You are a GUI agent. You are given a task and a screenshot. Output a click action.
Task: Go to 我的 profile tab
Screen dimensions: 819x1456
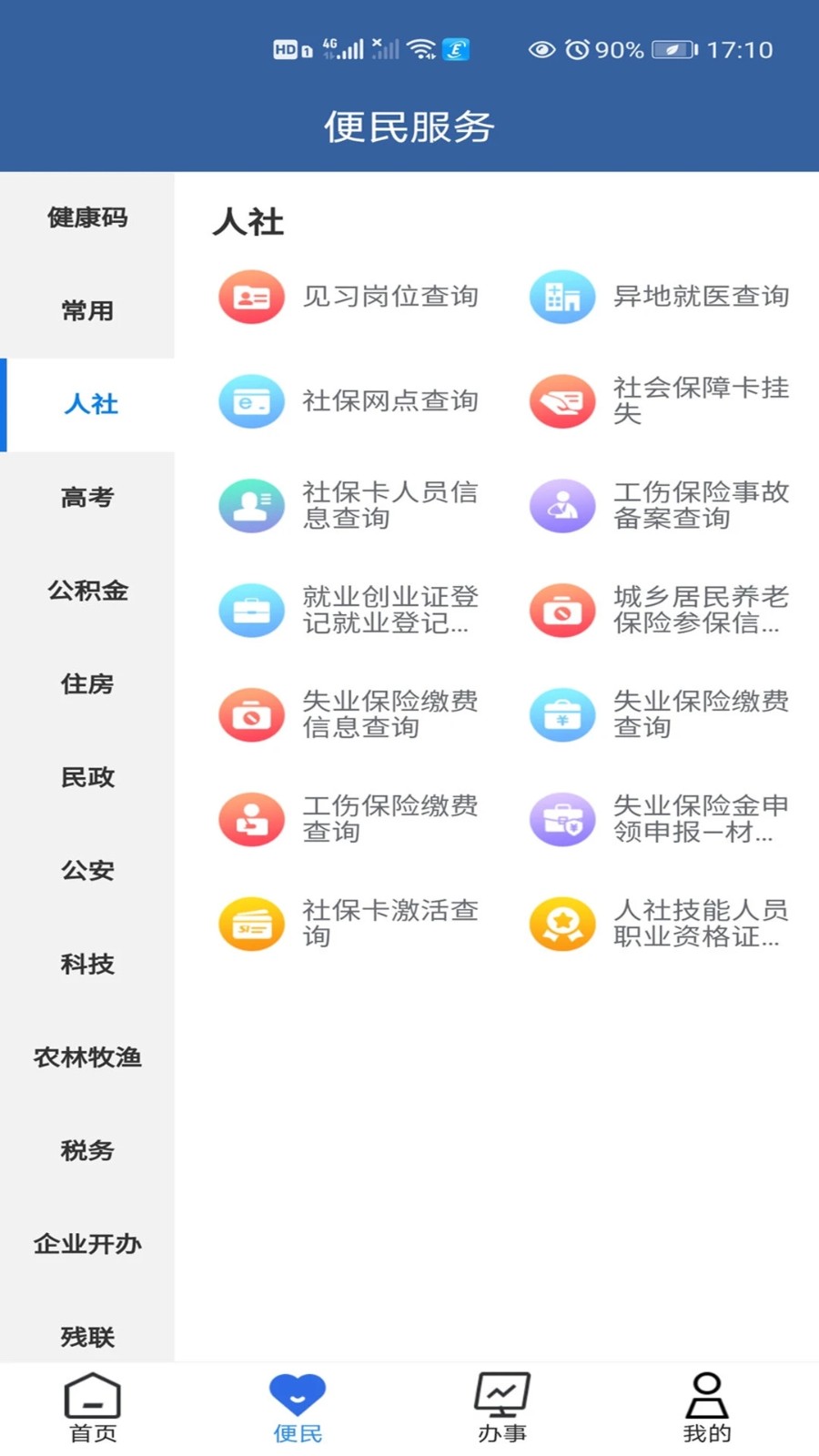tap(705, 1406)
